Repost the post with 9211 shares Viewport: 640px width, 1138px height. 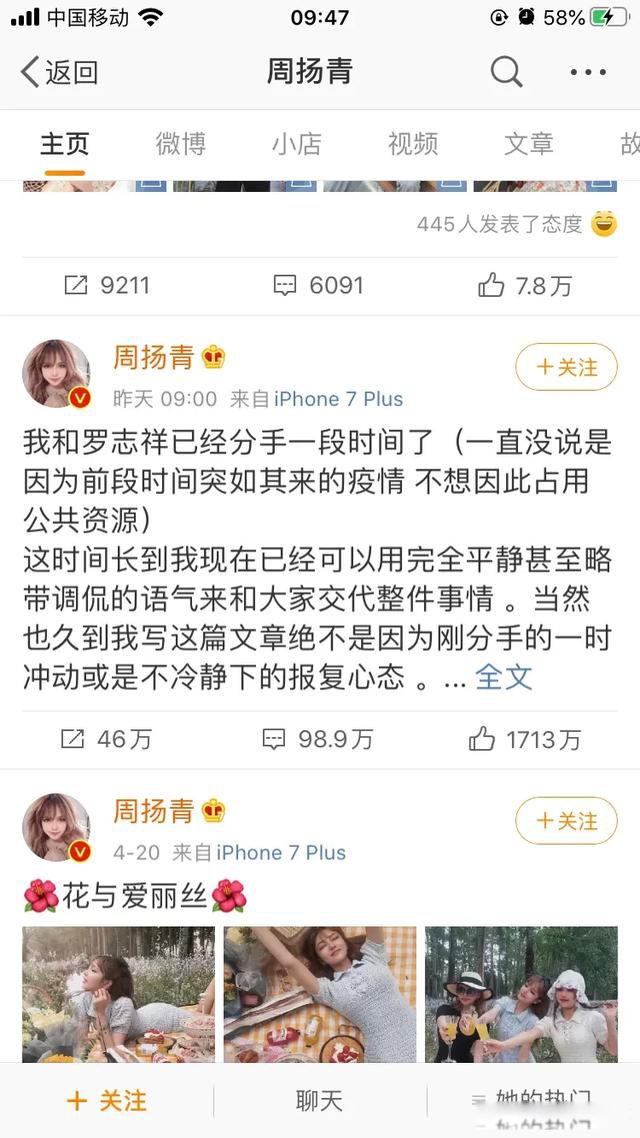point(106,286)
